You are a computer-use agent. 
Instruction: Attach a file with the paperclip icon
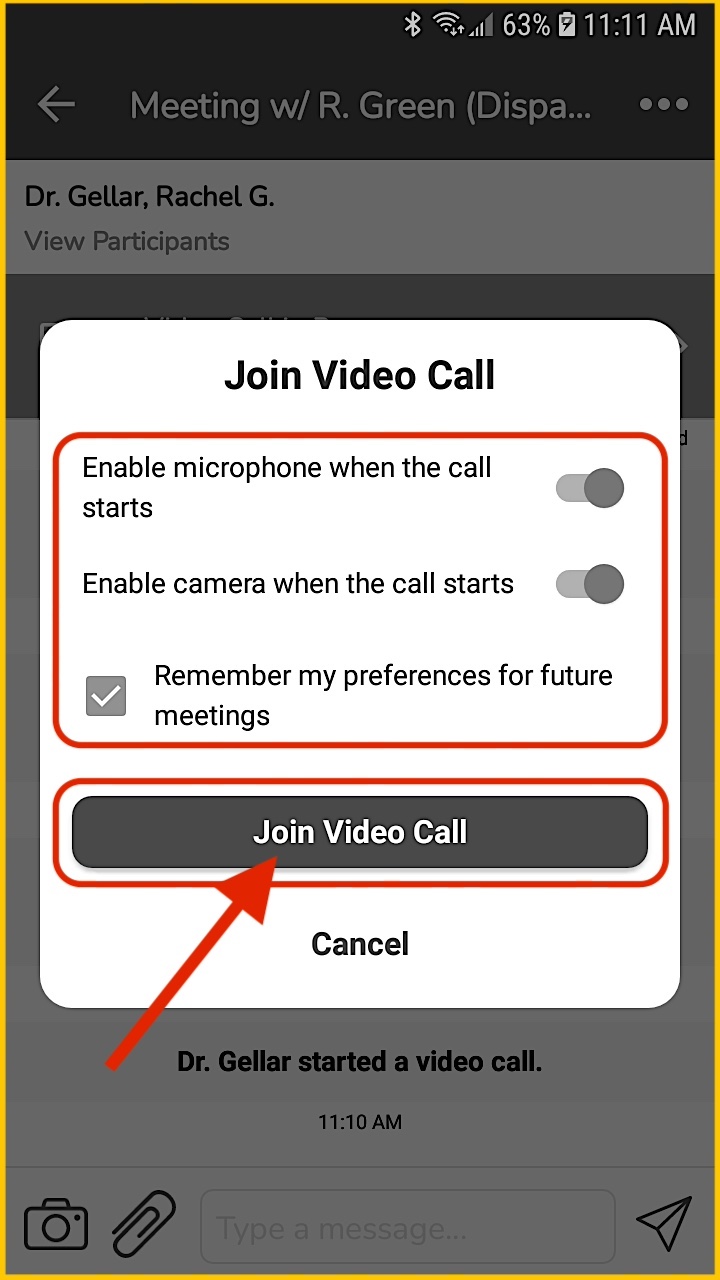click(x=144, y=1224)
